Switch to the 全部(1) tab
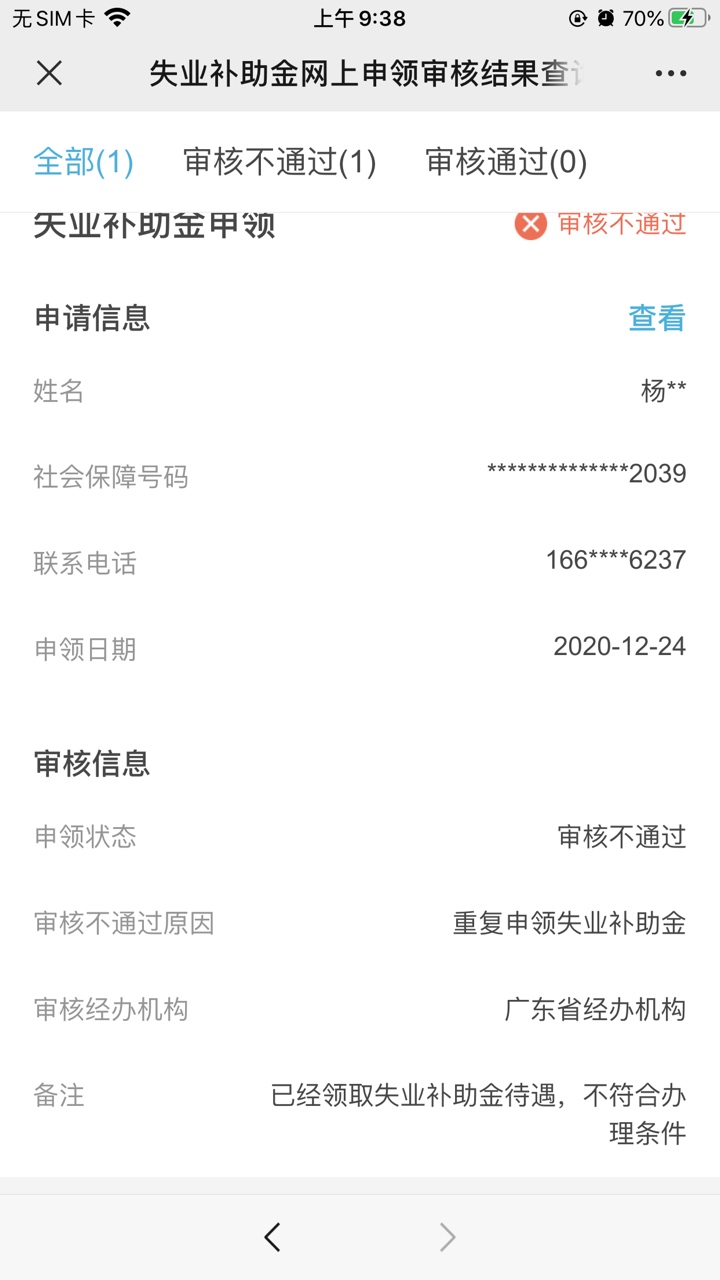720x1280 pixels. [x=83, y=162]
